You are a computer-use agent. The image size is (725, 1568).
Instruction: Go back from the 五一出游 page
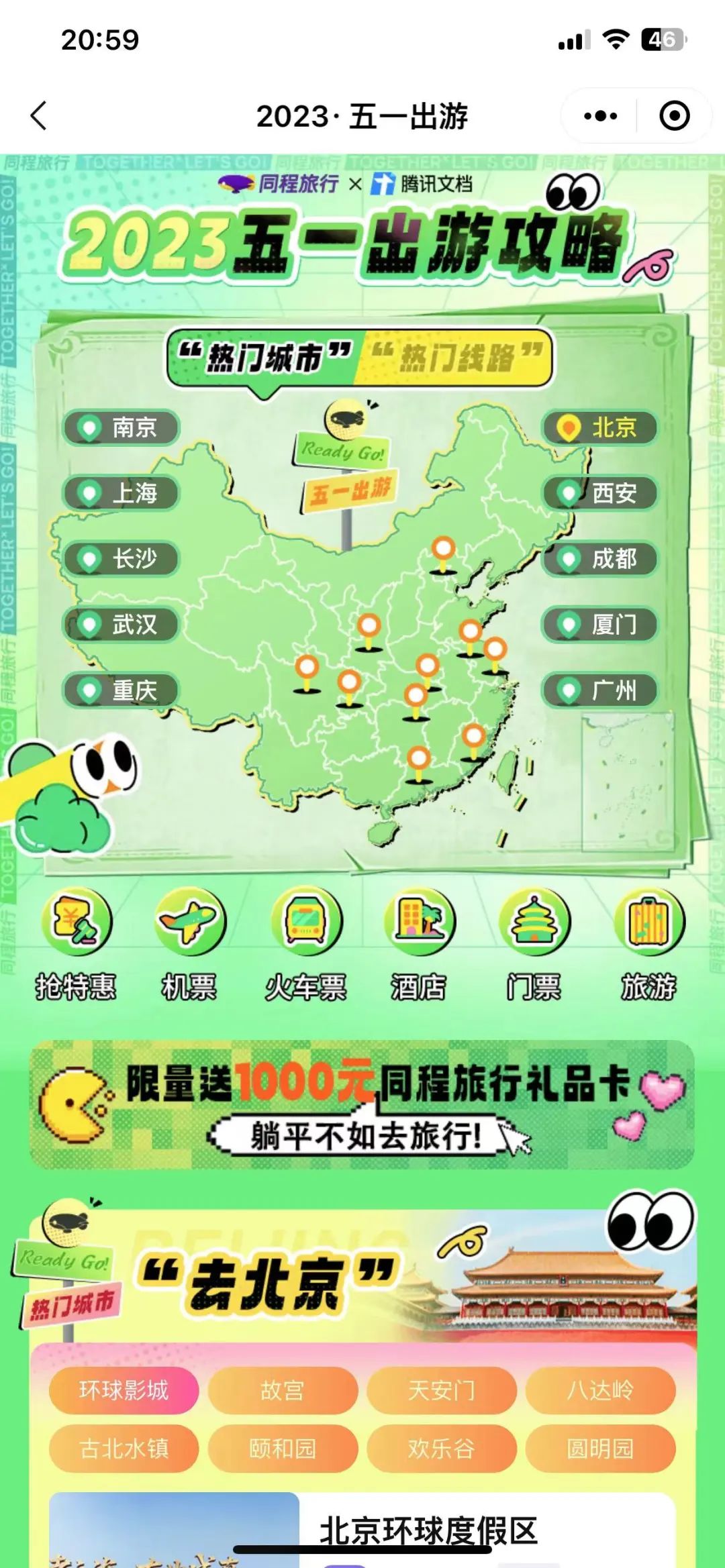pyautogui.click(x=39, y=116)
